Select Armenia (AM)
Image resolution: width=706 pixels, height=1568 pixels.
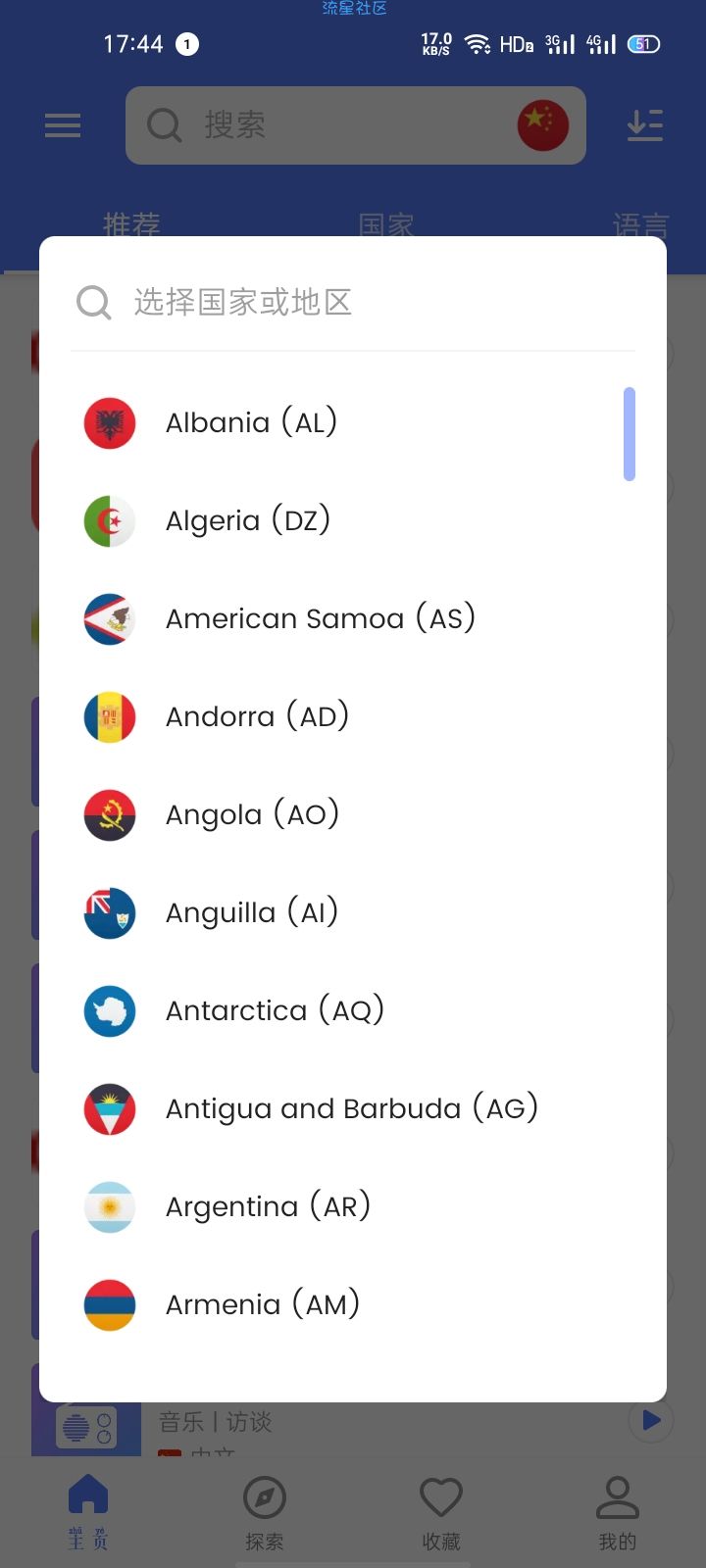(347, 1305)
